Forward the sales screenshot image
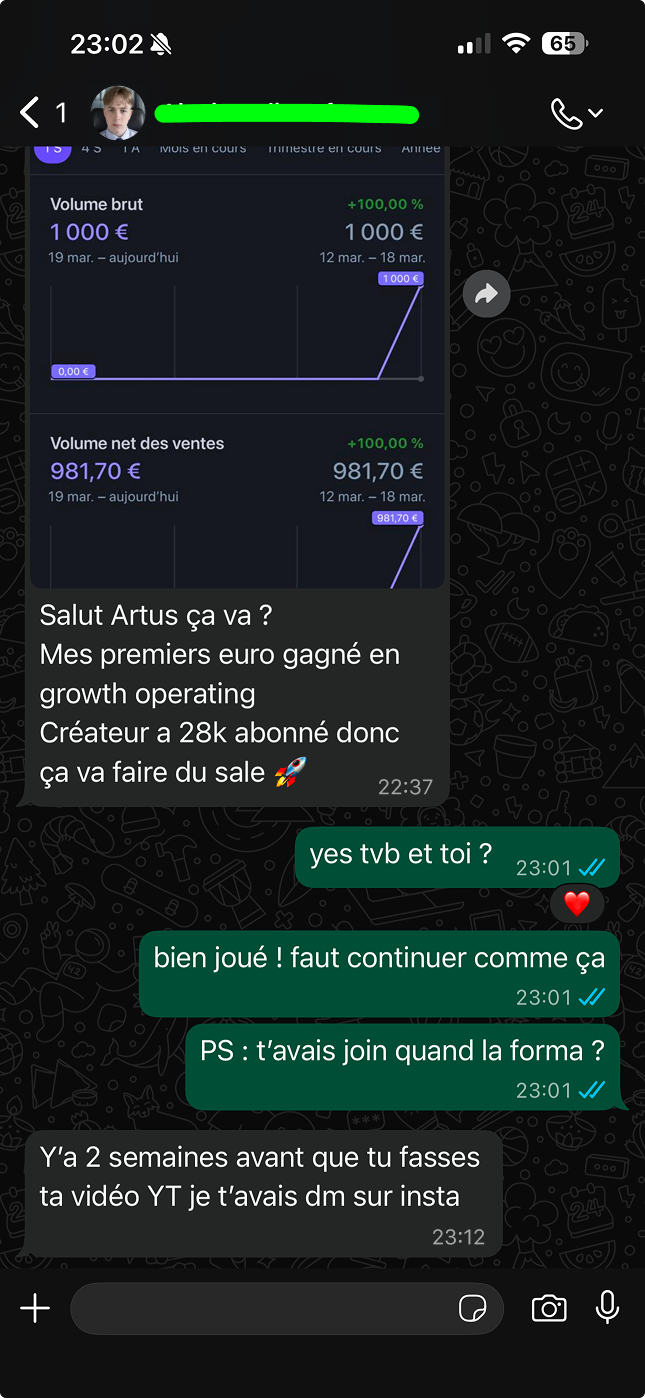 coord(487,294)
